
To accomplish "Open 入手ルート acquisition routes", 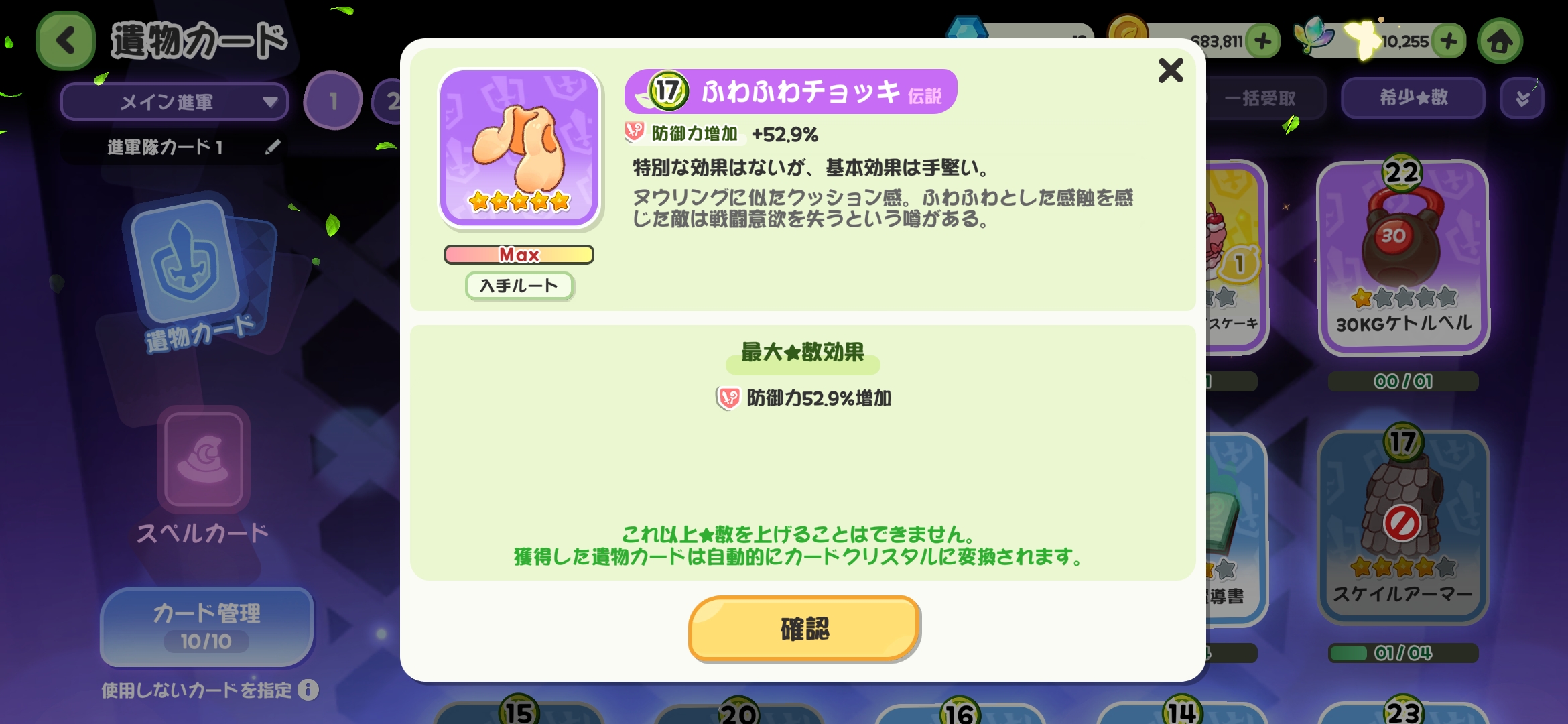I will [519, 286].
